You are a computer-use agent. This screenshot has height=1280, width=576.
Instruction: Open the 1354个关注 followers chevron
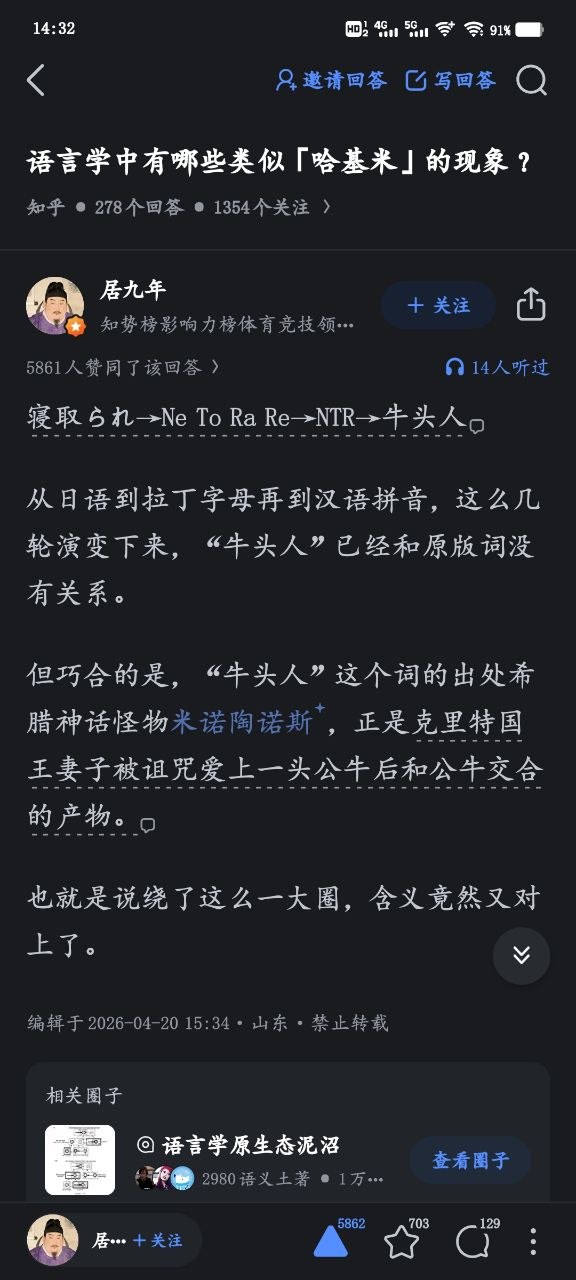(325, 207)
